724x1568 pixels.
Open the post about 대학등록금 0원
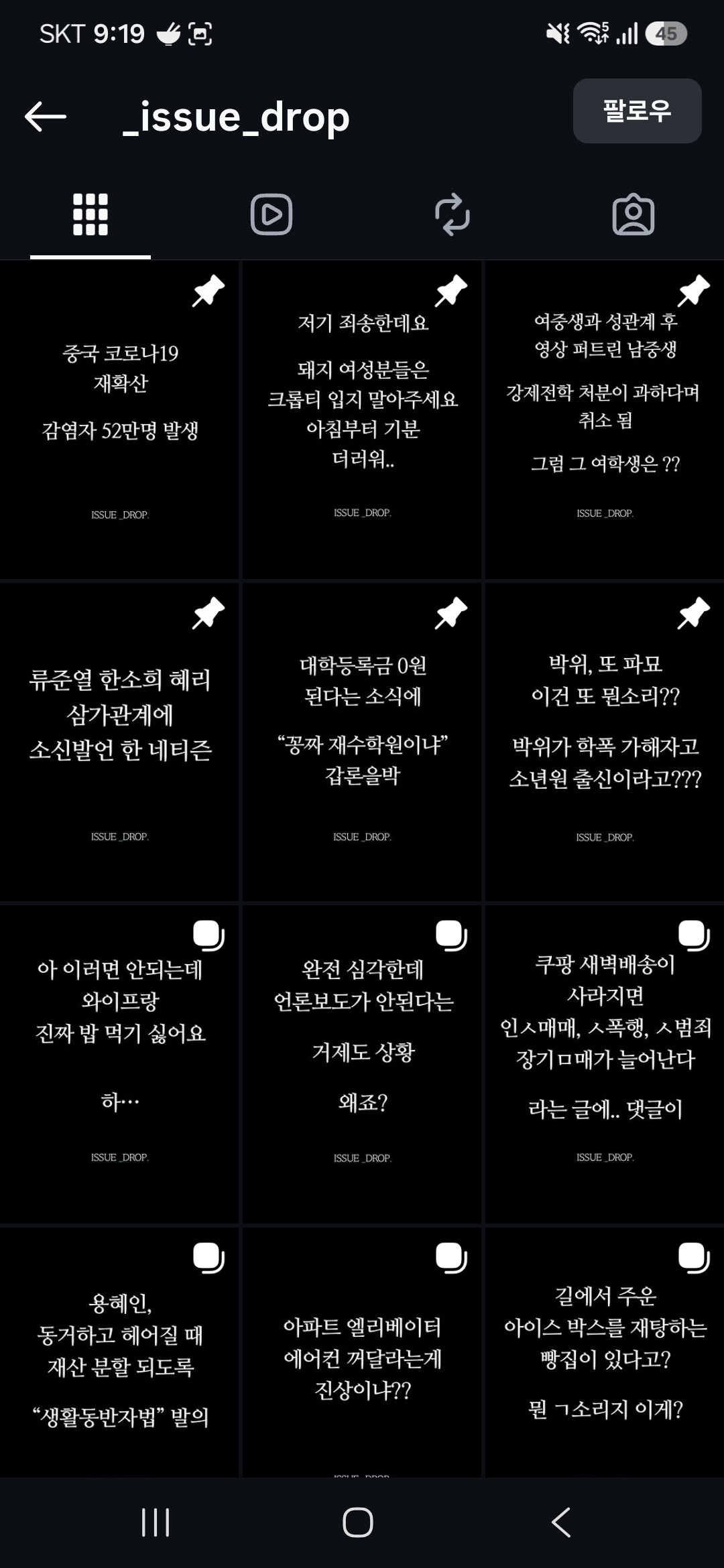[x=362, y=742]
